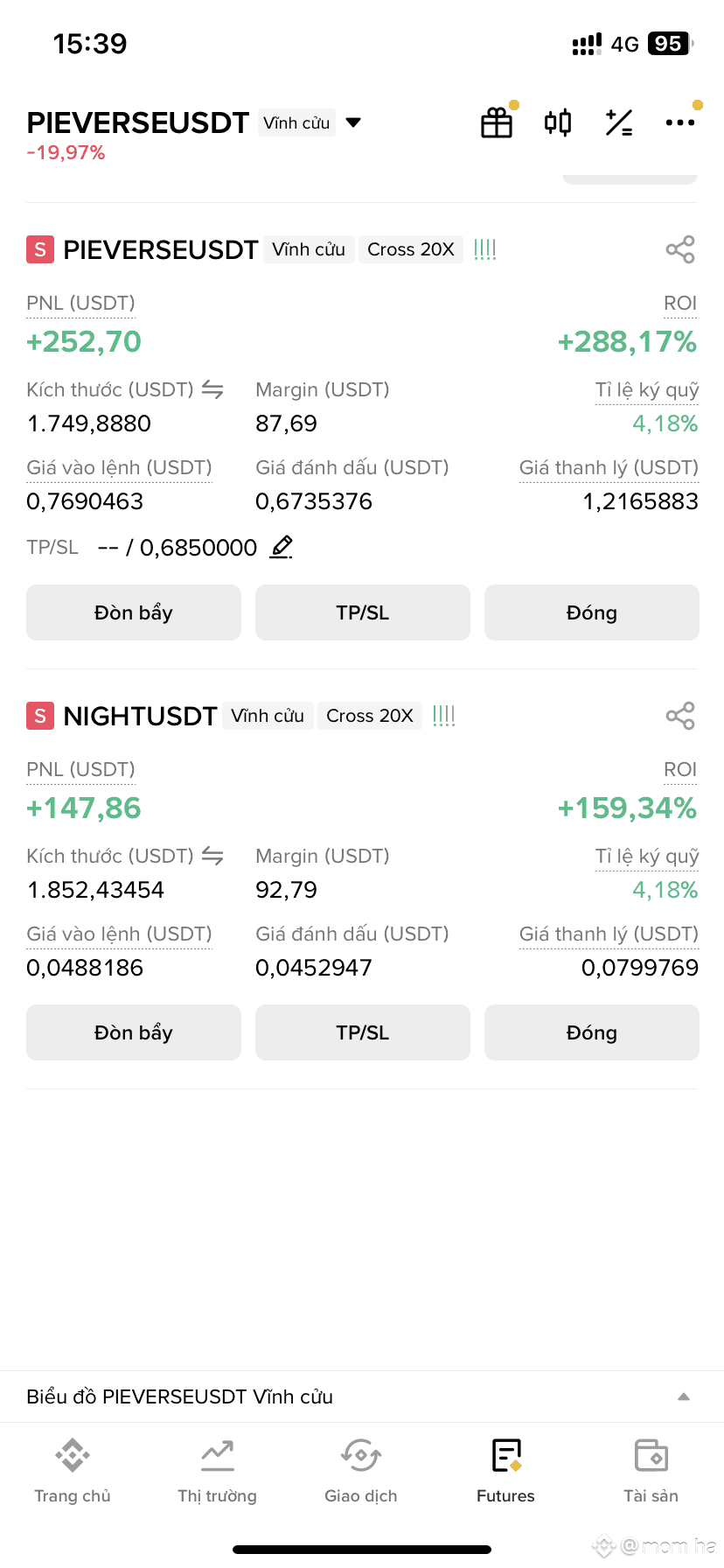This screenshot has width=724, height=1568.
Task: Toggle Kích thước unit for PIEVERSEUSDT
Action: pos(212,389)
